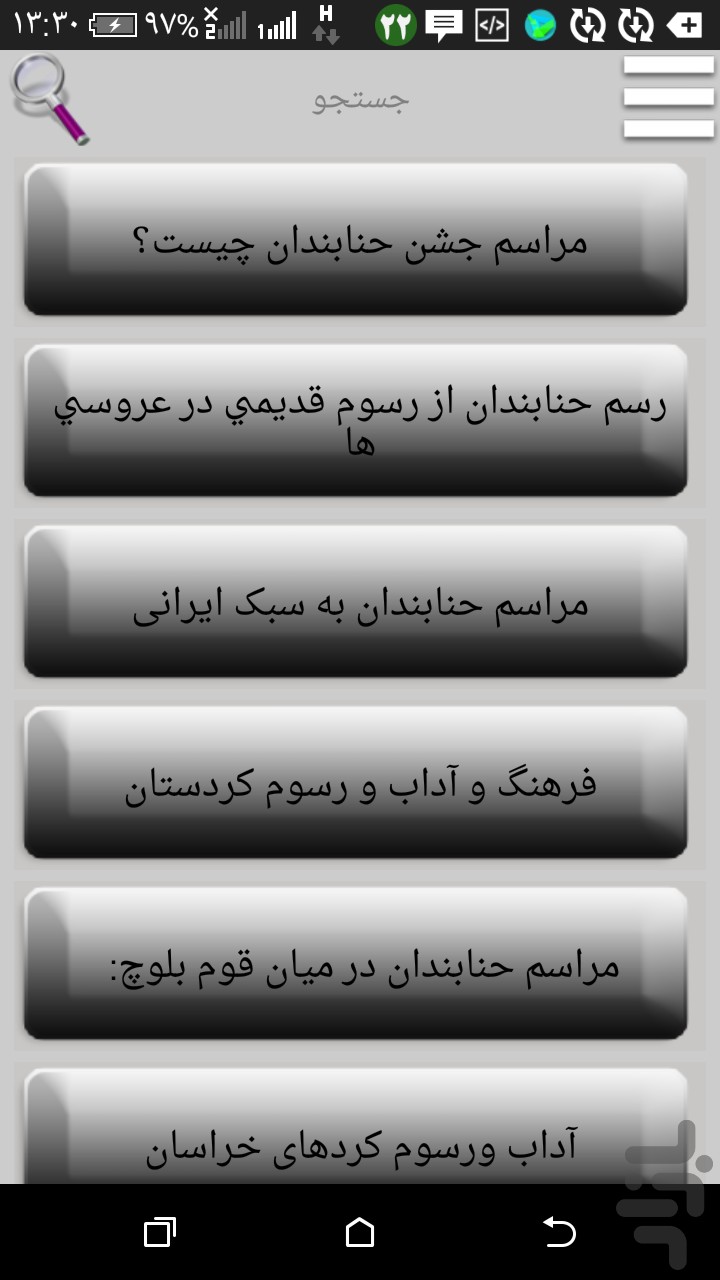Screen dimensions: 720x1280
Task: Open مراسم جشن حنابندان چیست؟
Action: (356, 240)
